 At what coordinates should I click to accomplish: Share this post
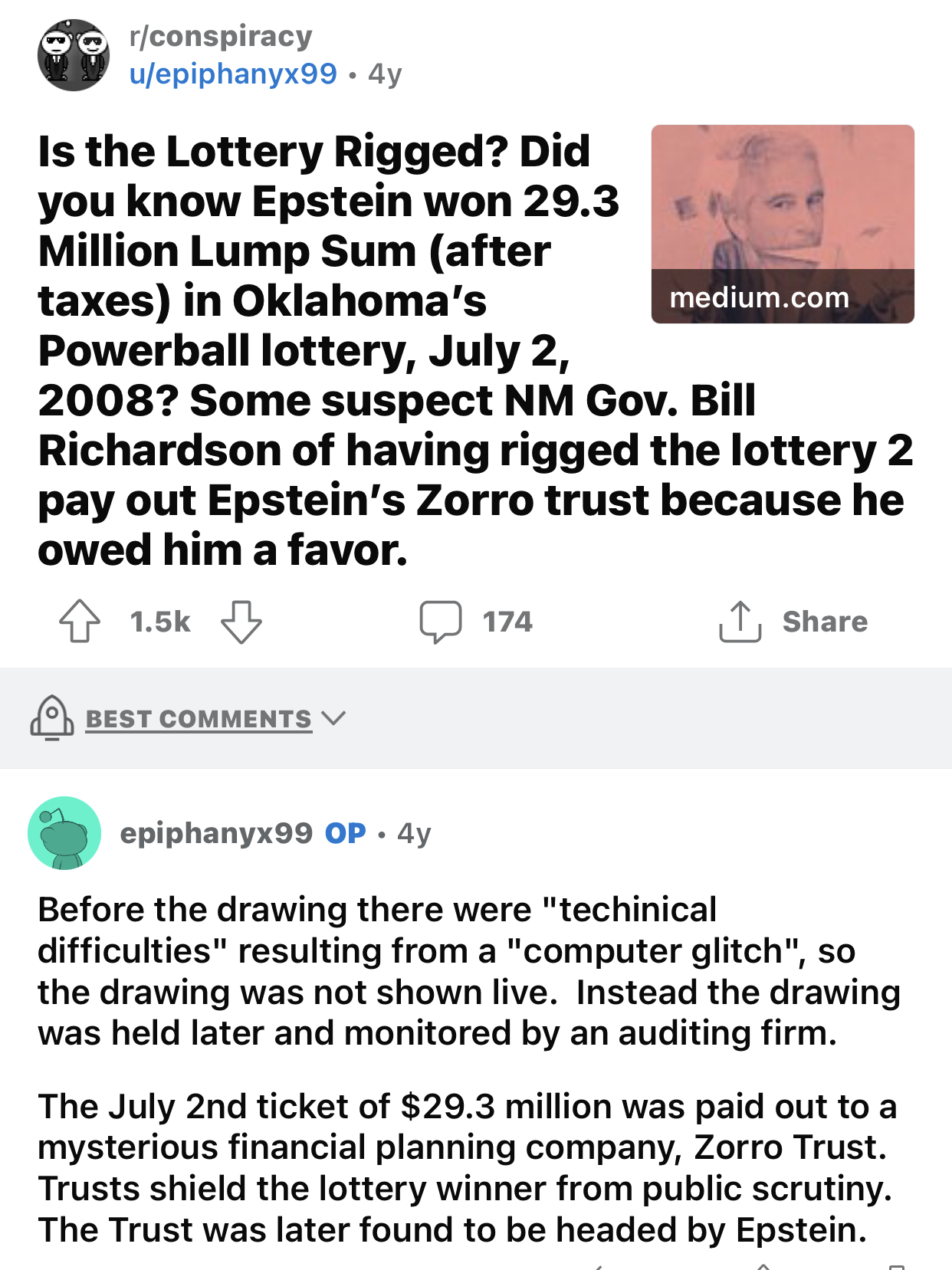point(793,622)
